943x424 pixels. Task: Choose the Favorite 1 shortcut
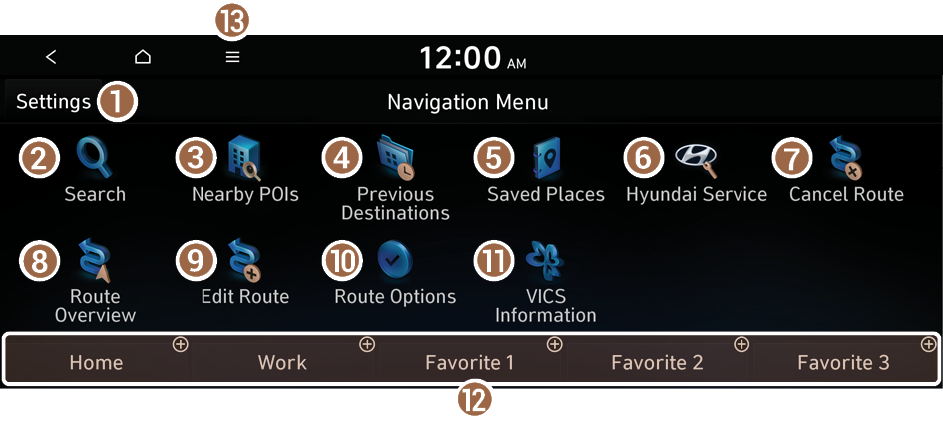(x=469, y=362)
